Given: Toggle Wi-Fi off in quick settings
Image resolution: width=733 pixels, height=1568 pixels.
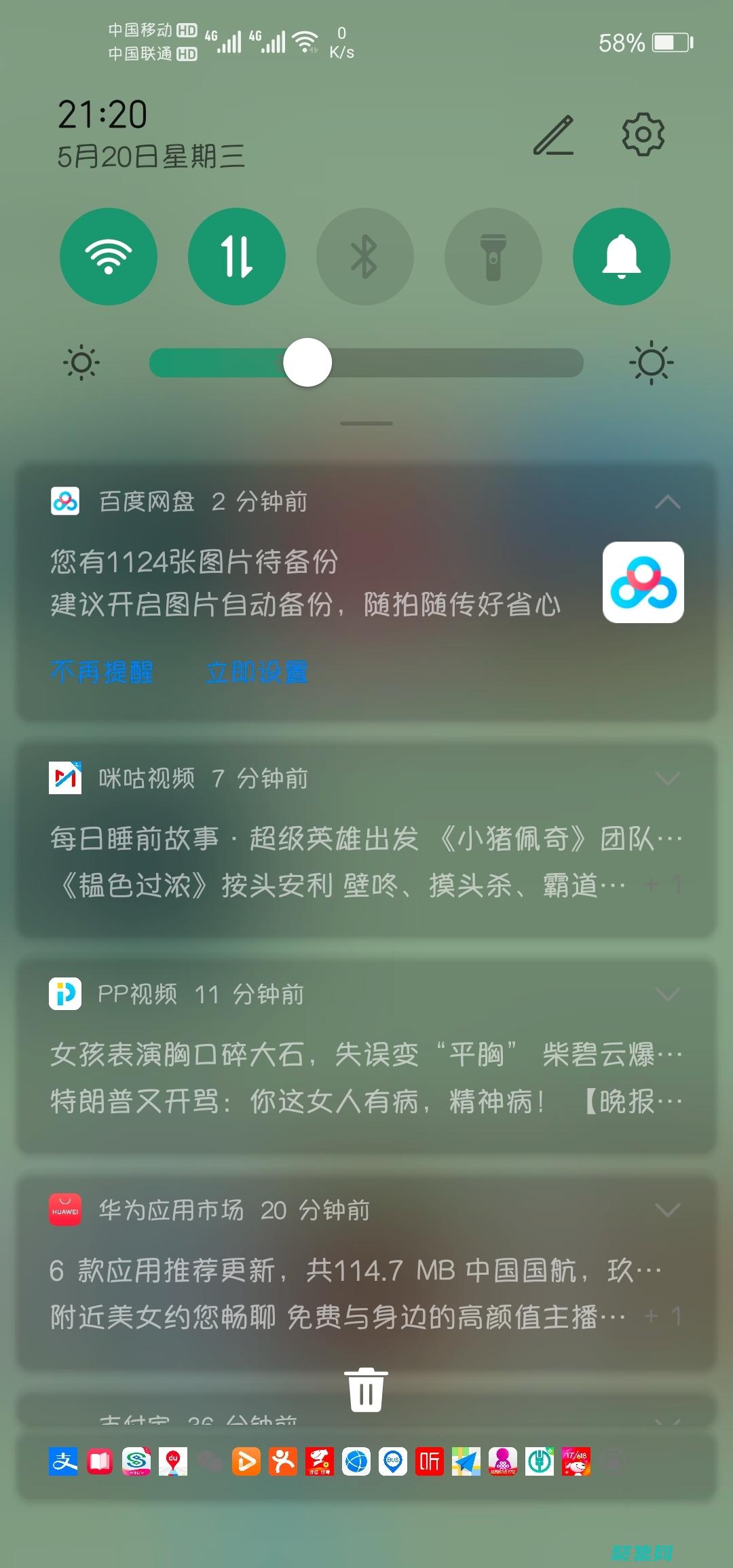Looking at the screenshot, I should coord(109,256).
